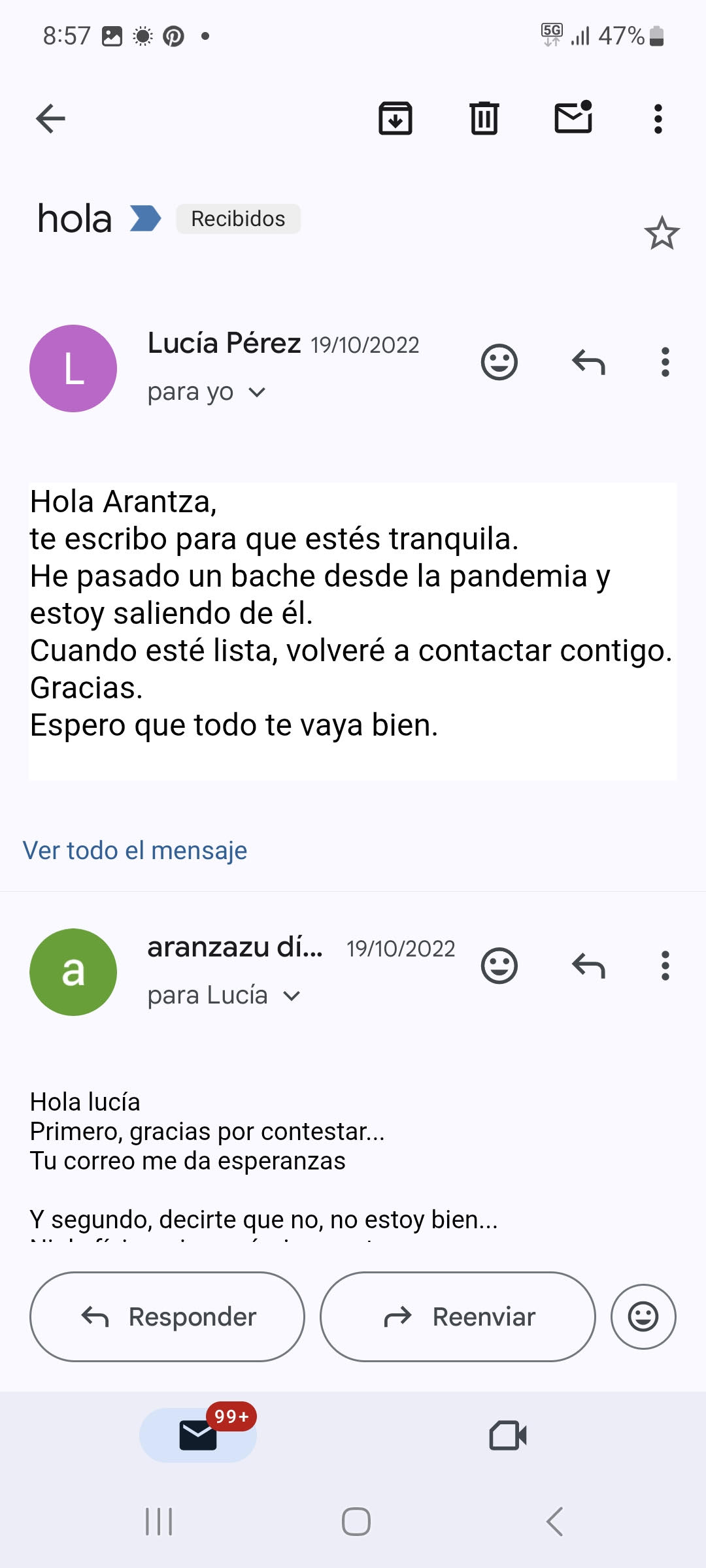Go back to the inbox list
706x1568 pixels.
coord(51,119)
